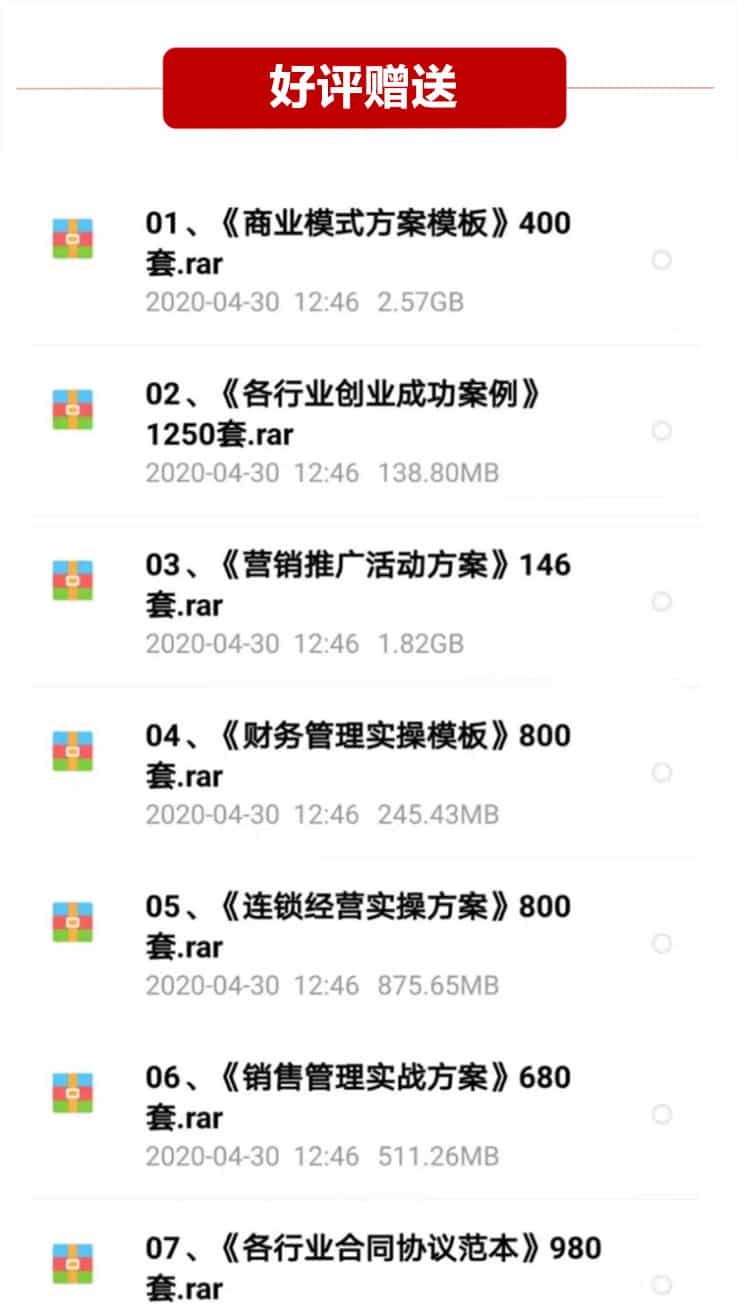Click the archive icon in the first list row
Image resolution: width=737 pixels, height=1313 pixels.
[x=72, y=238]
